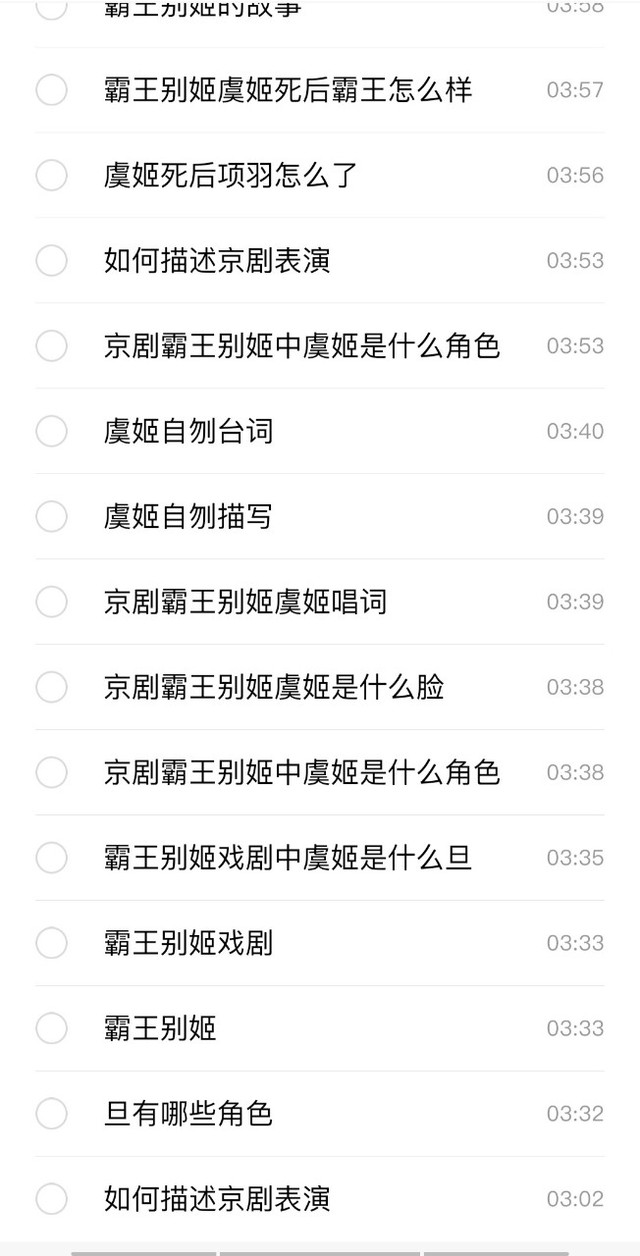Mark the 霸王别姬戏剧 record
The image size is (640, 1256).
tap(51, 943)
